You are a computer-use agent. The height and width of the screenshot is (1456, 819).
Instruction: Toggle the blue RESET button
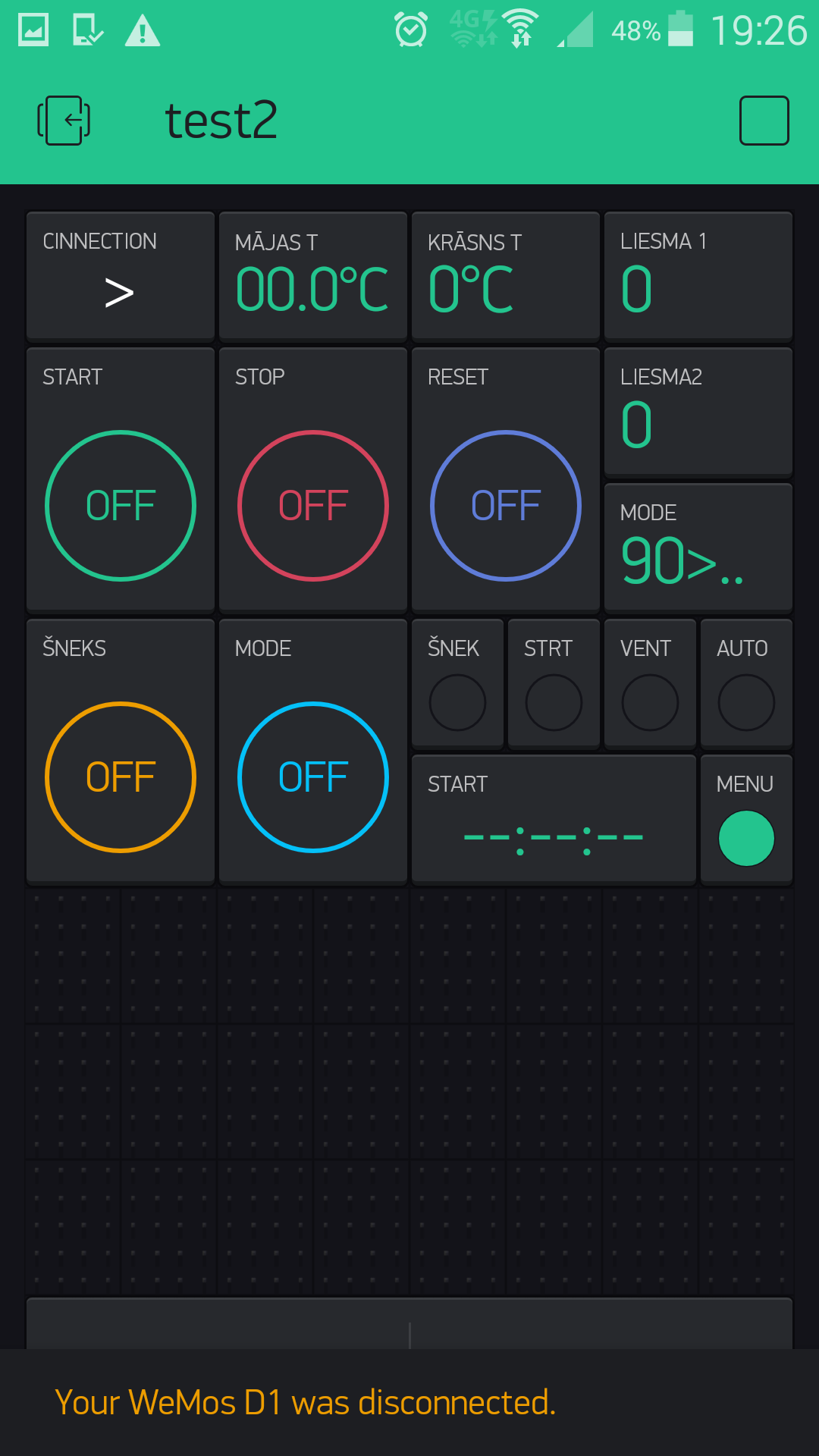(x=506, y=506)
